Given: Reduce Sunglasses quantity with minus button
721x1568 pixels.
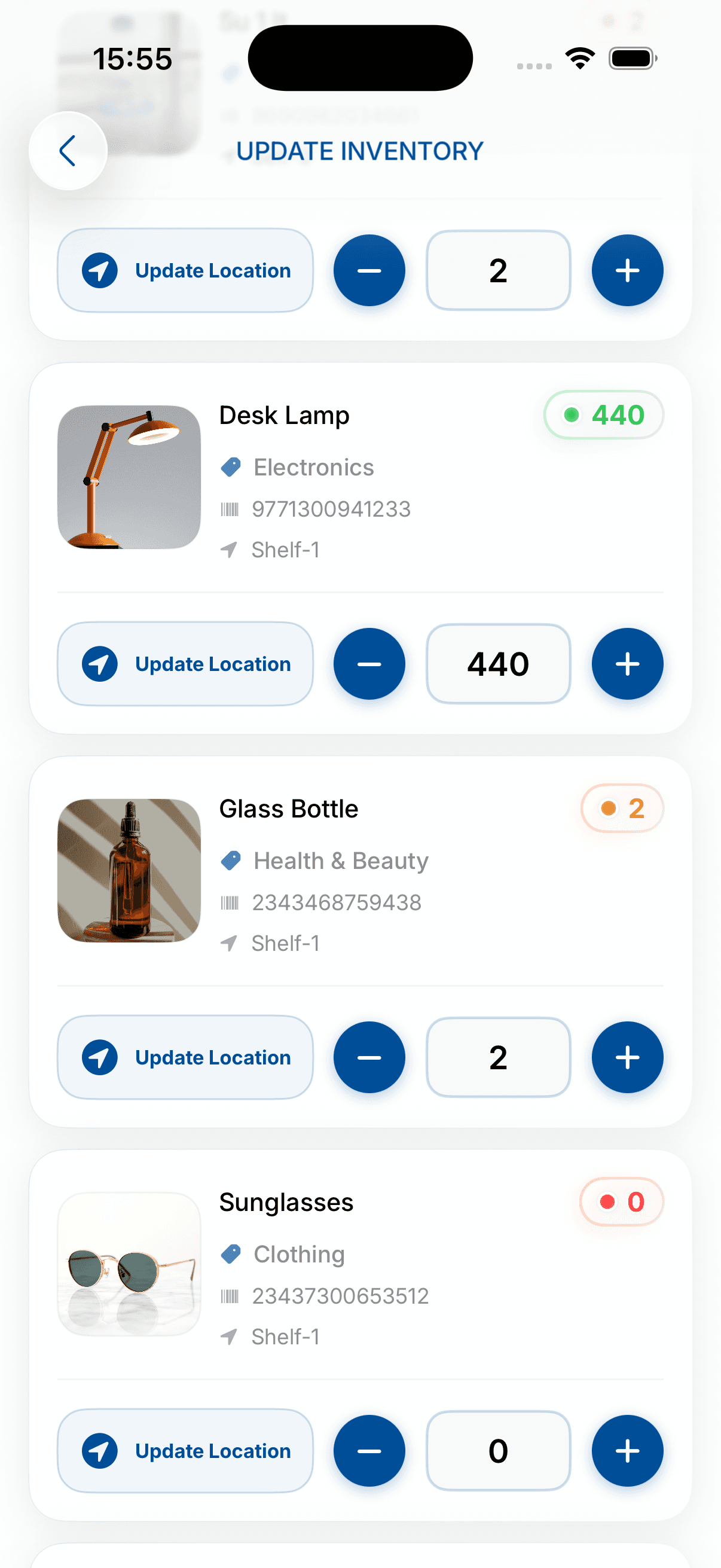Looking at the screenshot, I should (369, 1451).
